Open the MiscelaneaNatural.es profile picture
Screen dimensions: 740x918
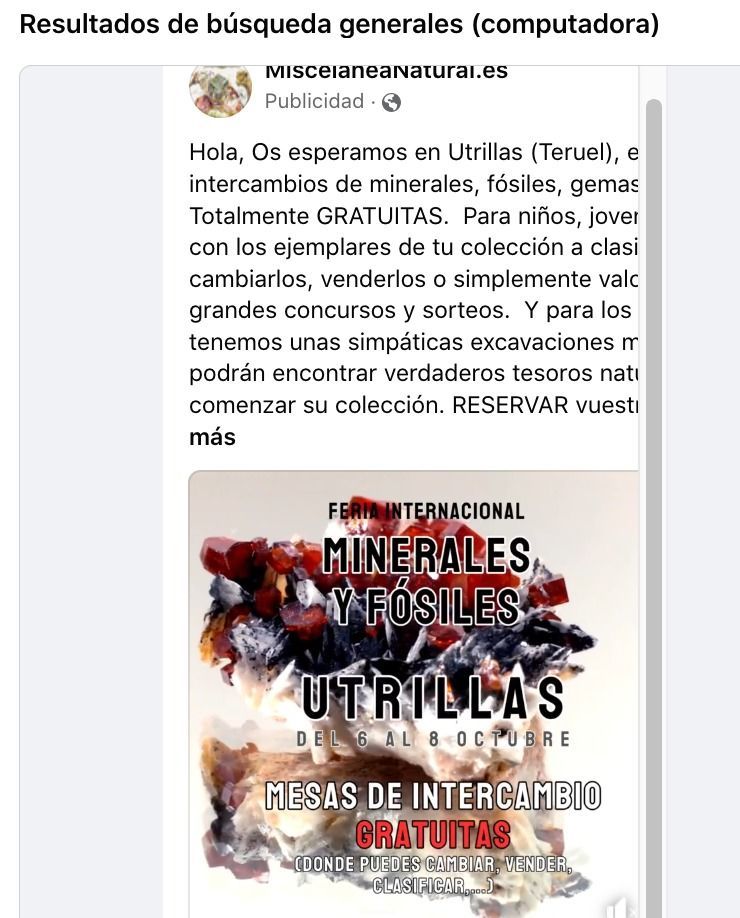click(x=220, y=89)
